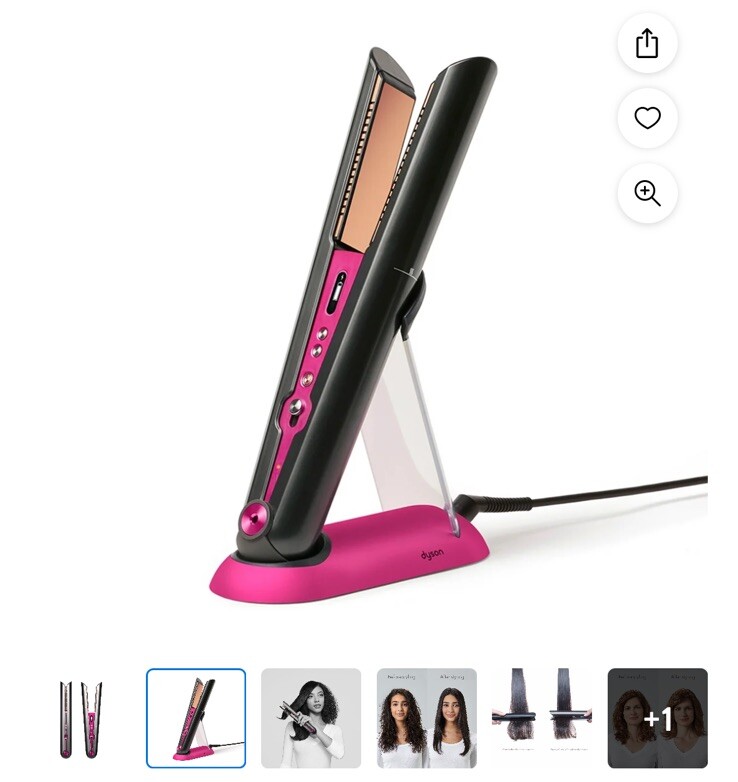This screenshot has height=782, width=738.
Task: View the hair strand plates thumbnail
Action: 542,718
